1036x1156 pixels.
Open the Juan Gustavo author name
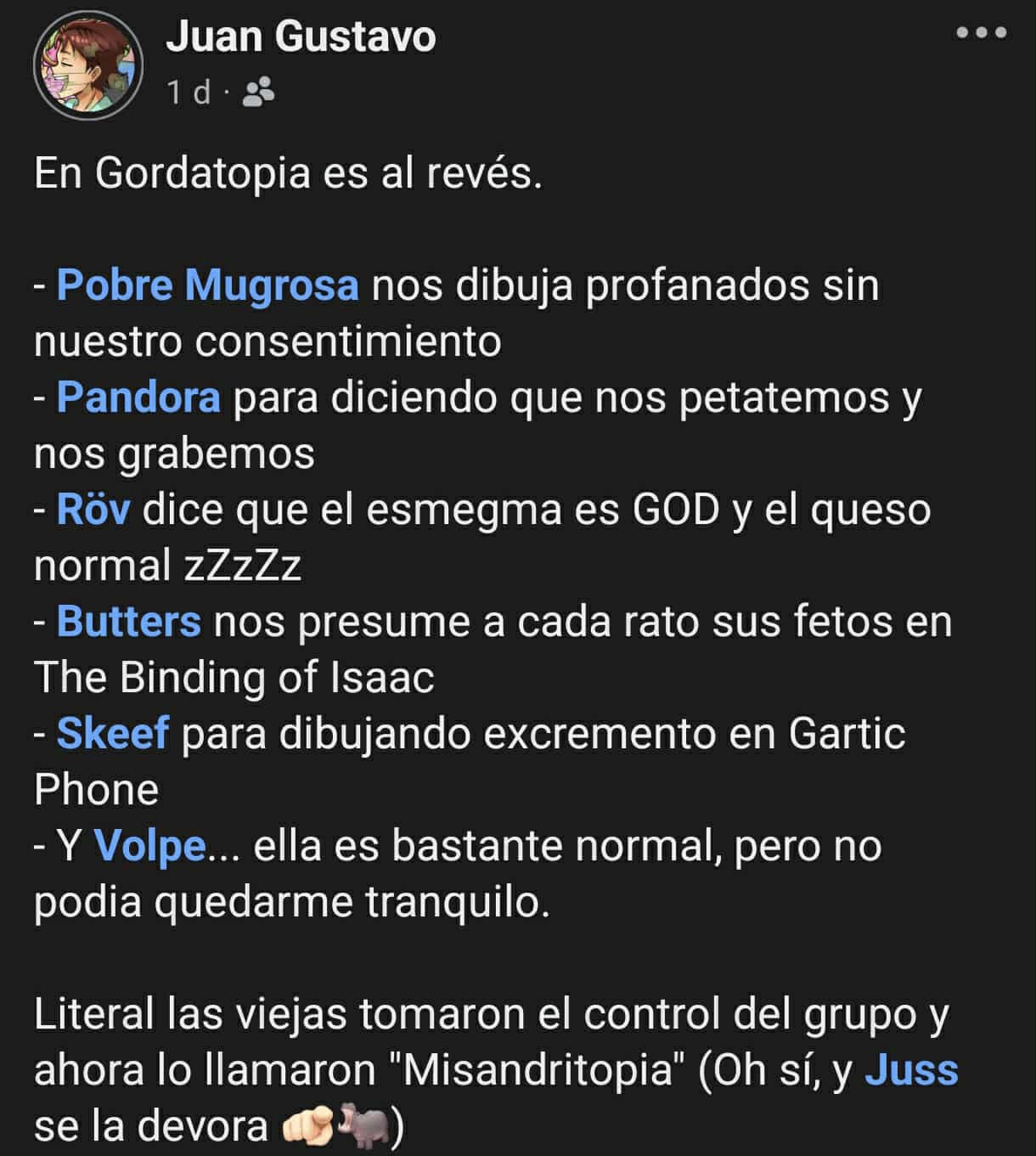coord(301,37)
